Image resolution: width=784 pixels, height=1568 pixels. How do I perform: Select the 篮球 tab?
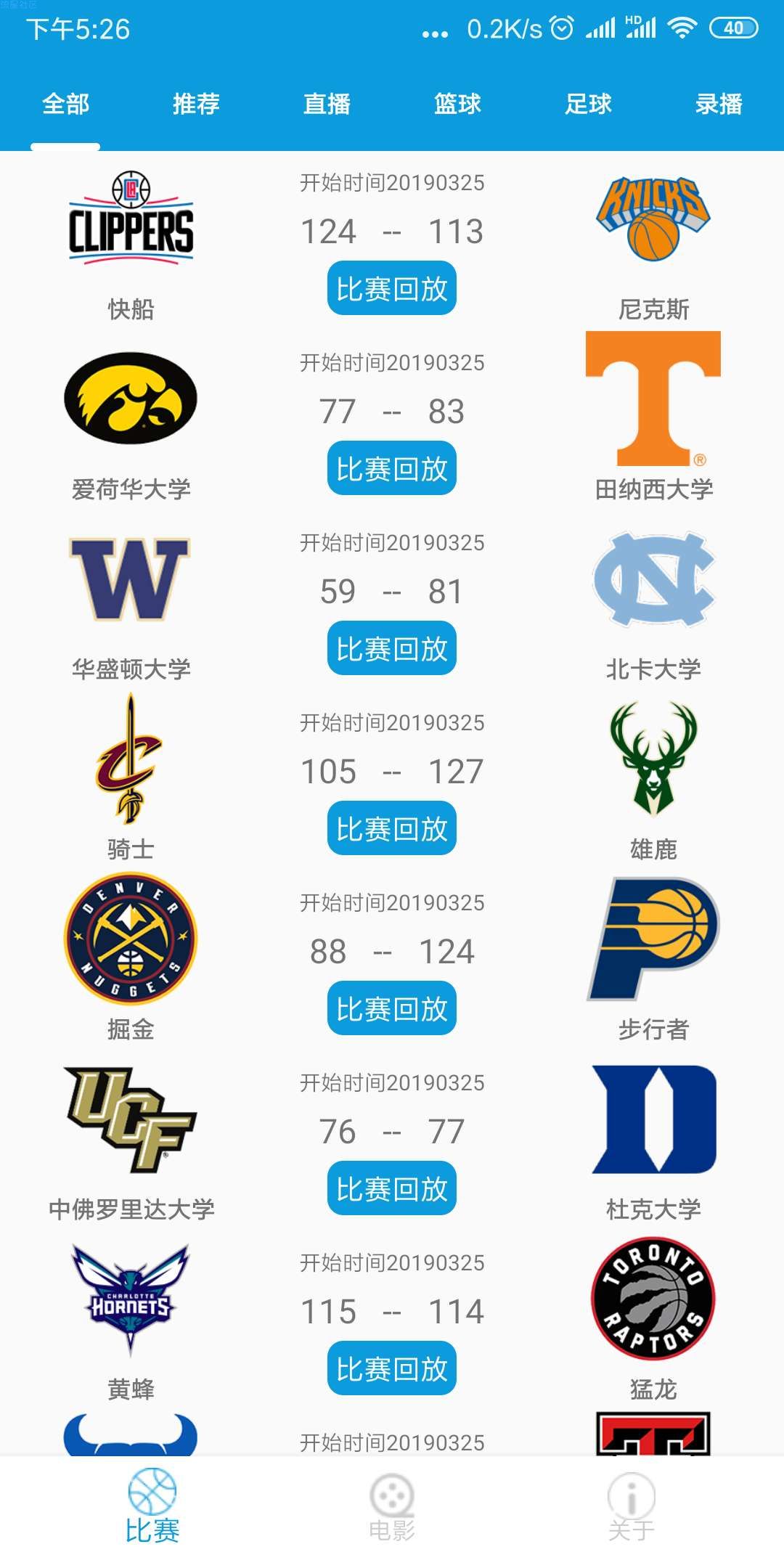tap(457, 104)
